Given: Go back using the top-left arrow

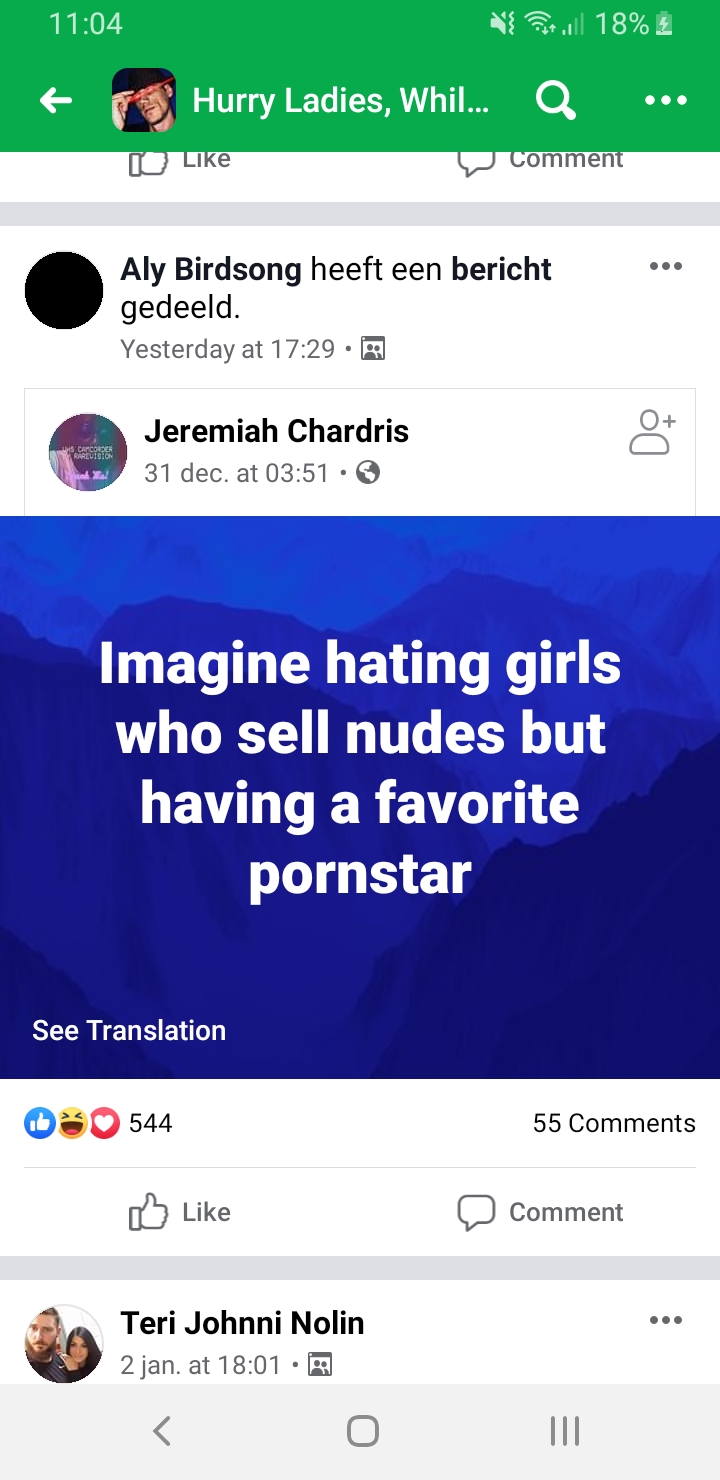Looking at the screenshot, I should click(56, 100).
